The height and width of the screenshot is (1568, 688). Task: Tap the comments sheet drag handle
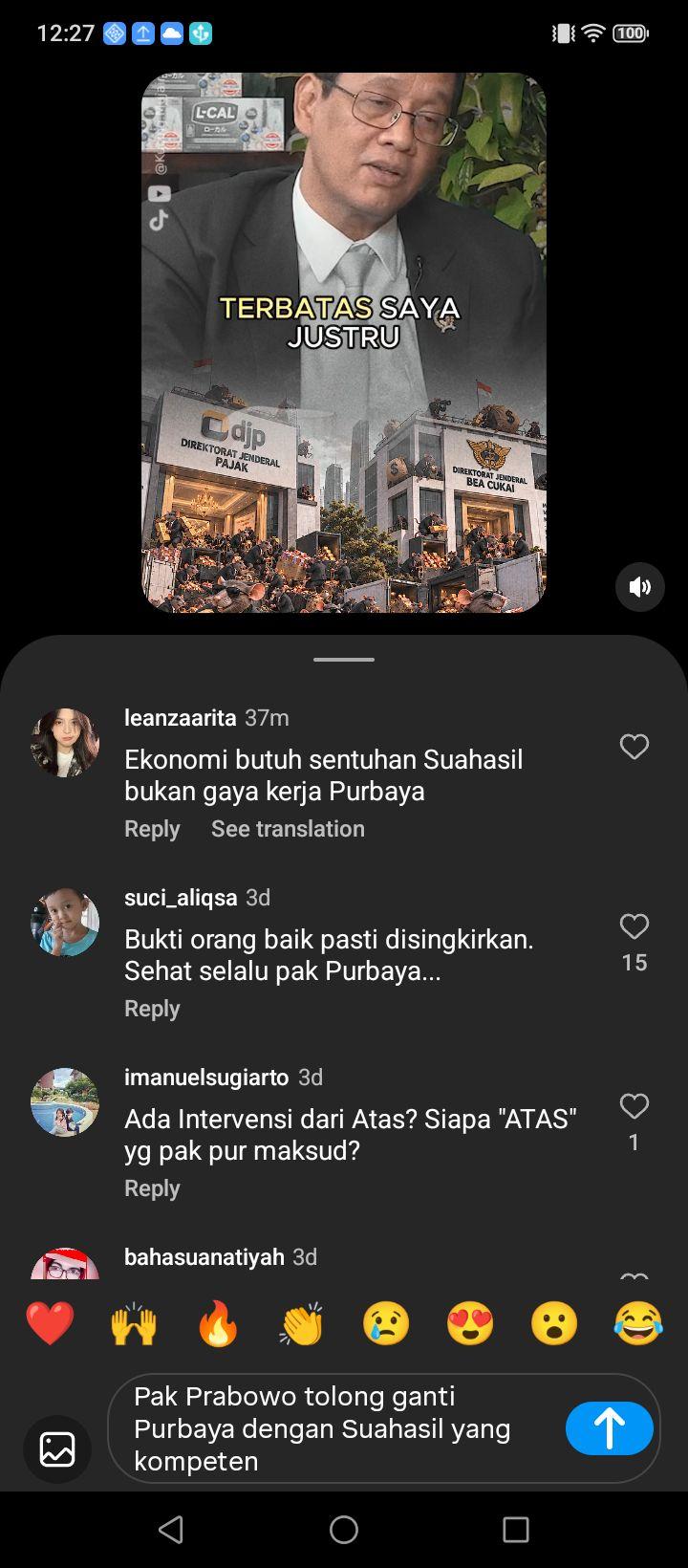pos(344,660)
